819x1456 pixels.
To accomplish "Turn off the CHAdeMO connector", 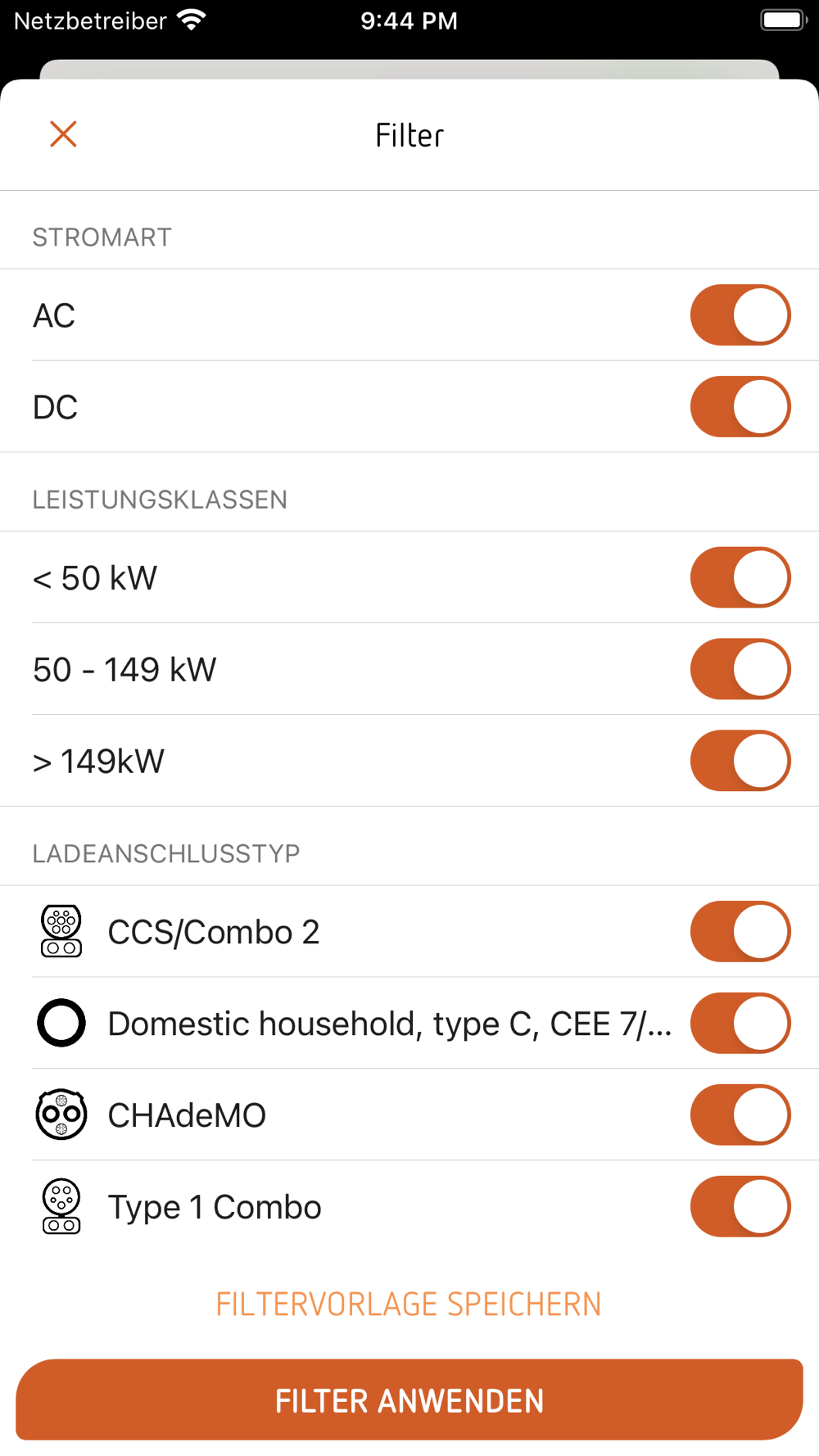I will tap(740, 1115).
